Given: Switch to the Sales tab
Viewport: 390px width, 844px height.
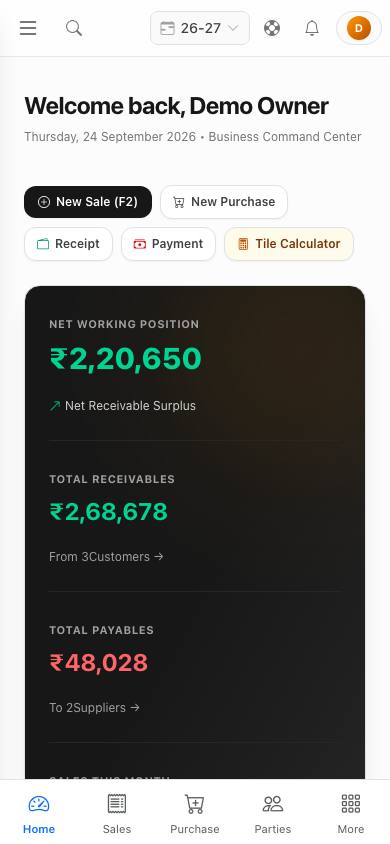Looking at the screenshot, I should pos(117,813).
